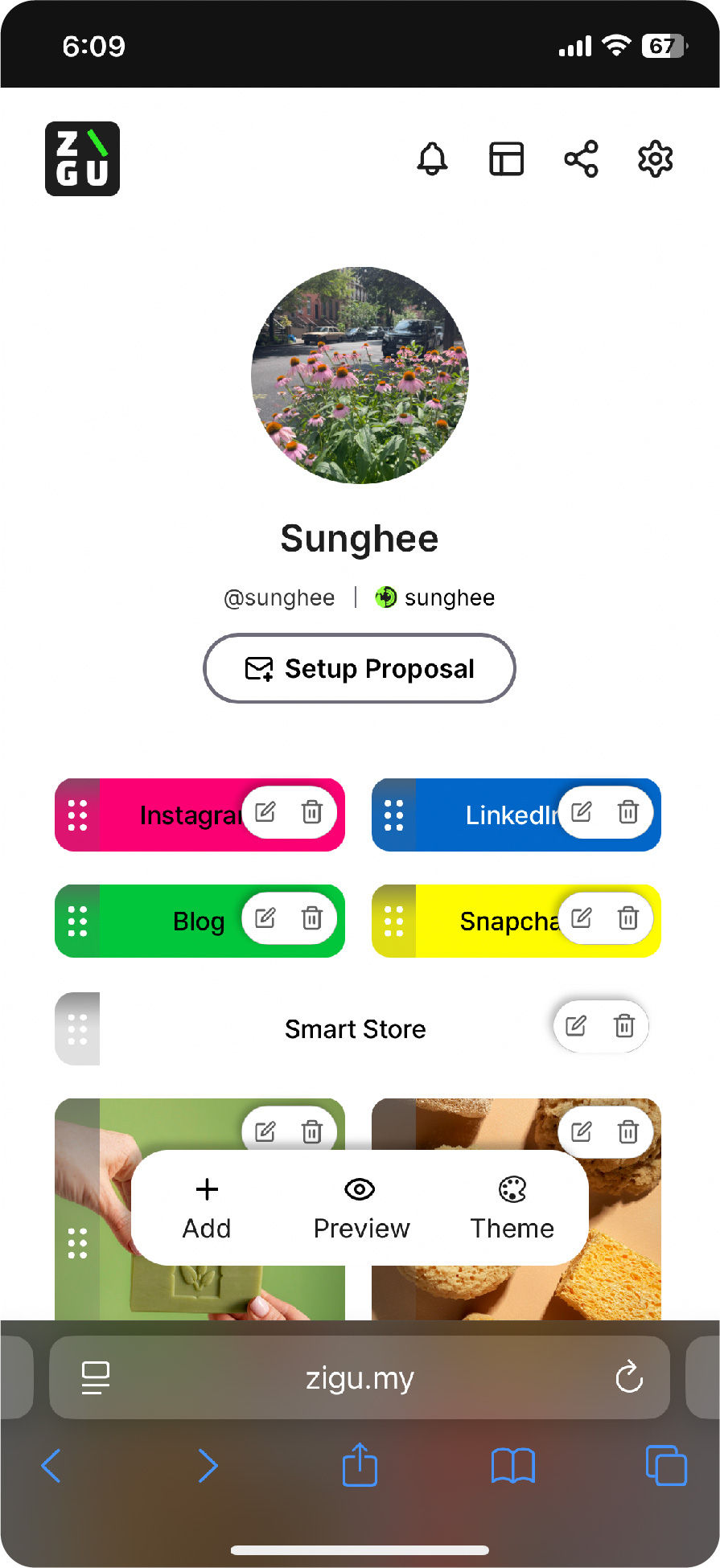The width and height of the screenshot is (720, 1568).
Task: Tap the Setup Proposal button
Action: [359, 668]
